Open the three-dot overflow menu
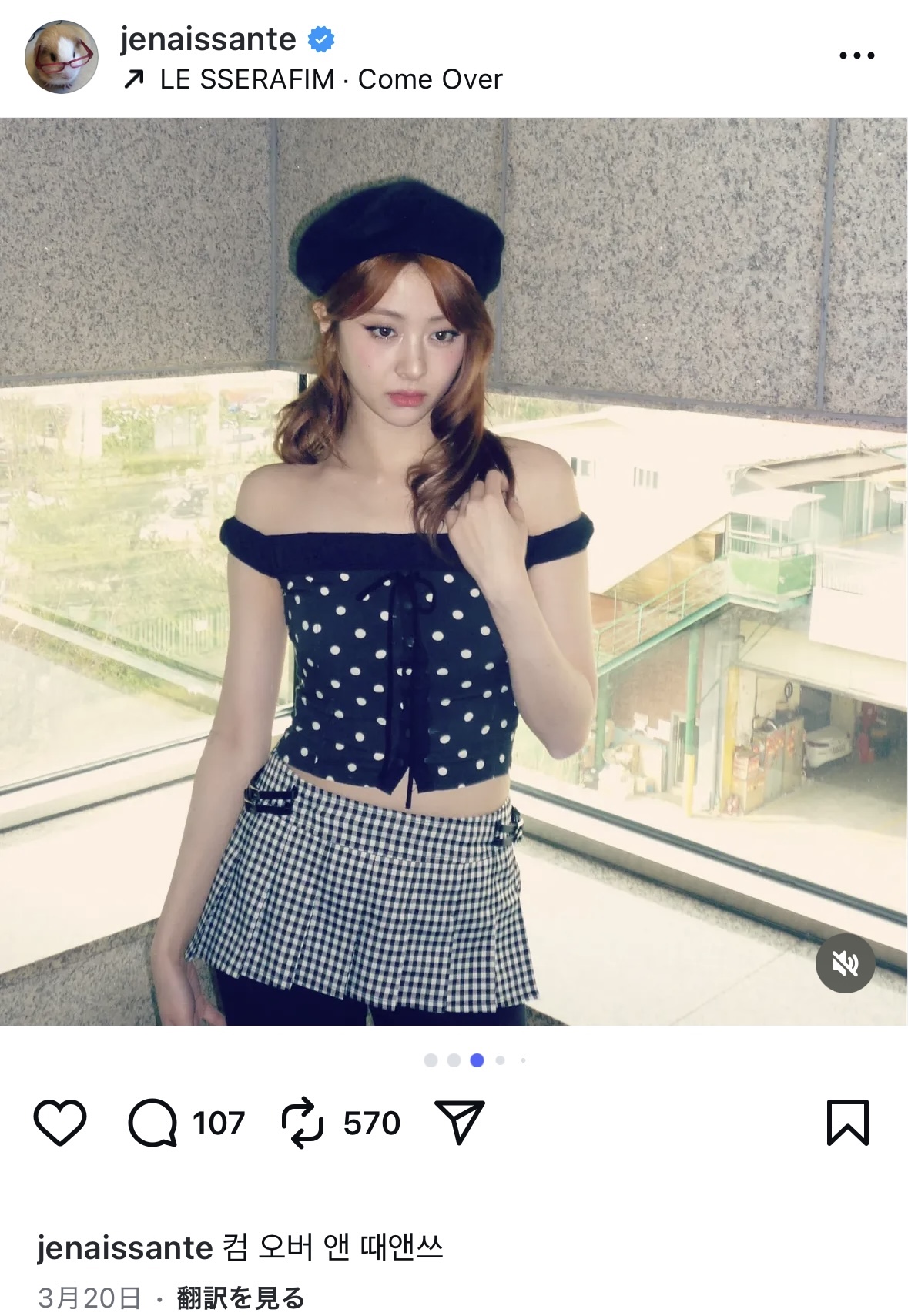This screenshot has height=1316, width=908. (x=856, y=55)
